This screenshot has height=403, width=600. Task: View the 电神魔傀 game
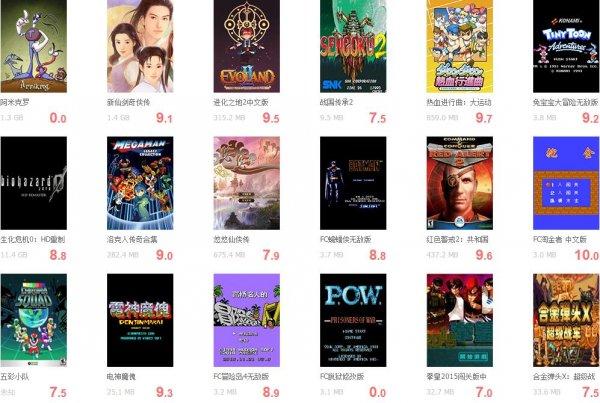coord(139,318)
